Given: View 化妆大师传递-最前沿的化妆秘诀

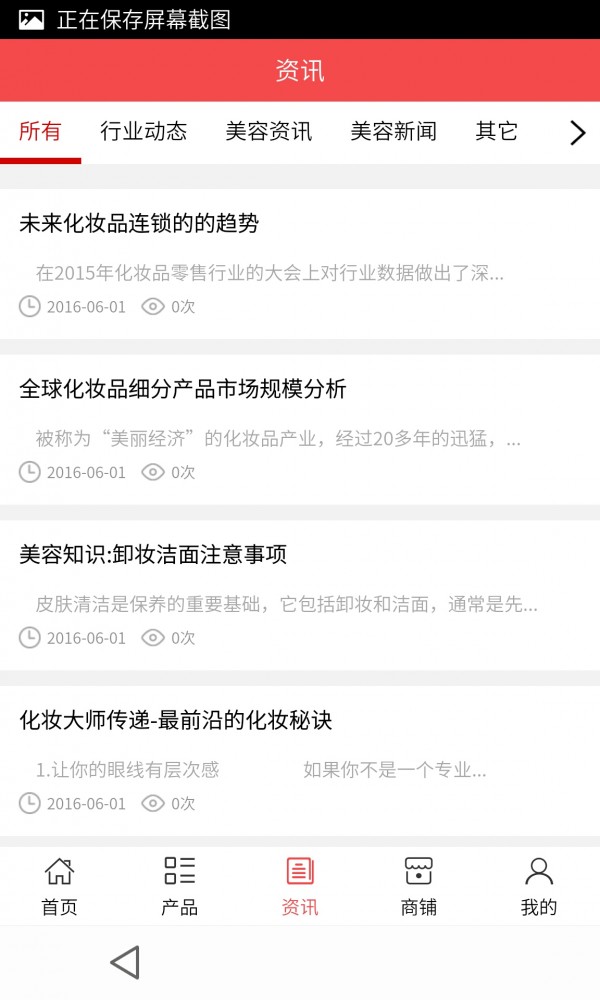Looking at the screenshot, I should point(175,720).
